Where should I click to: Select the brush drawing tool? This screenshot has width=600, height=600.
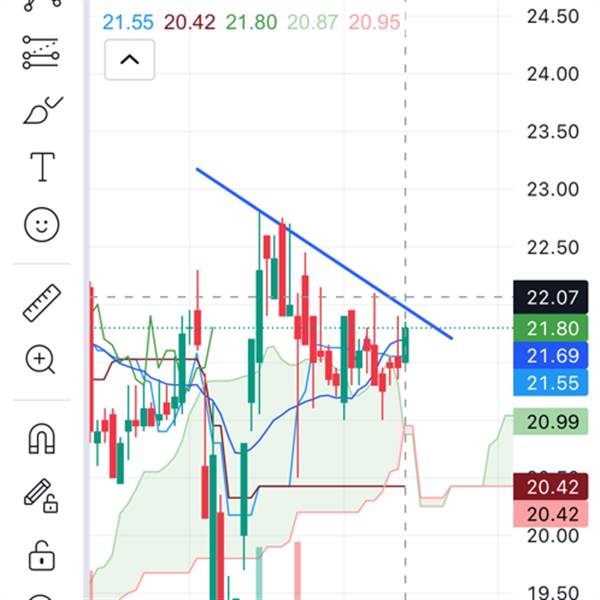(42, 111)
